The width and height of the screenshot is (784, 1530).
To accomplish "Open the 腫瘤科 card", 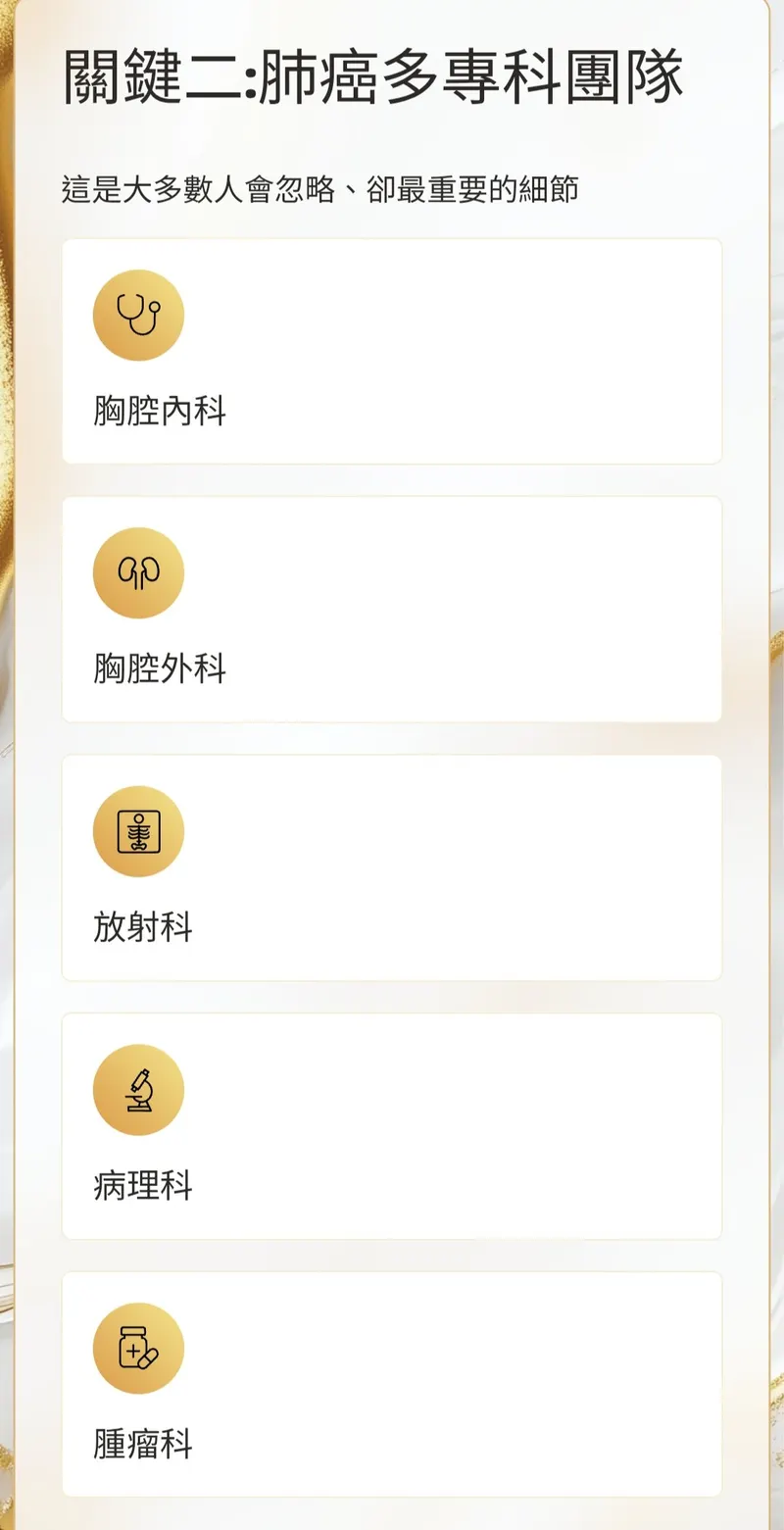I will 391,1385.
